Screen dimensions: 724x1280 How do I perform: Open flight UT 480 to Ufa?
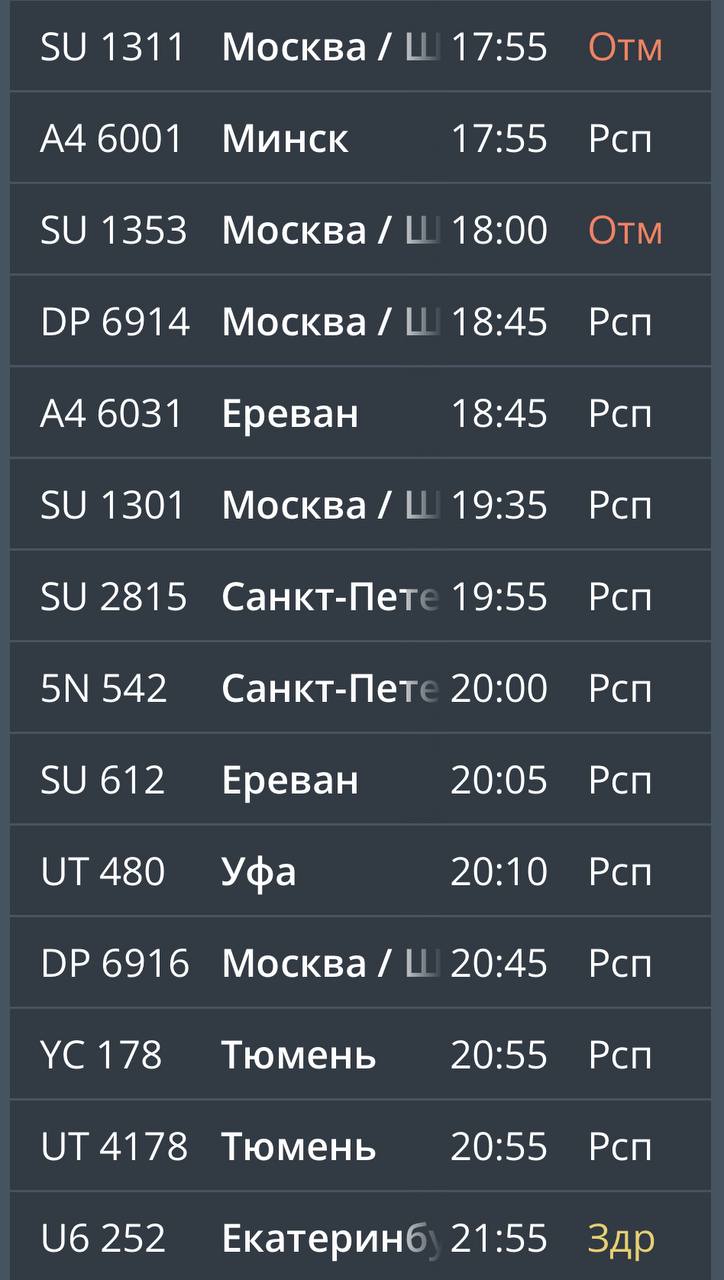(x=361, y=871)
